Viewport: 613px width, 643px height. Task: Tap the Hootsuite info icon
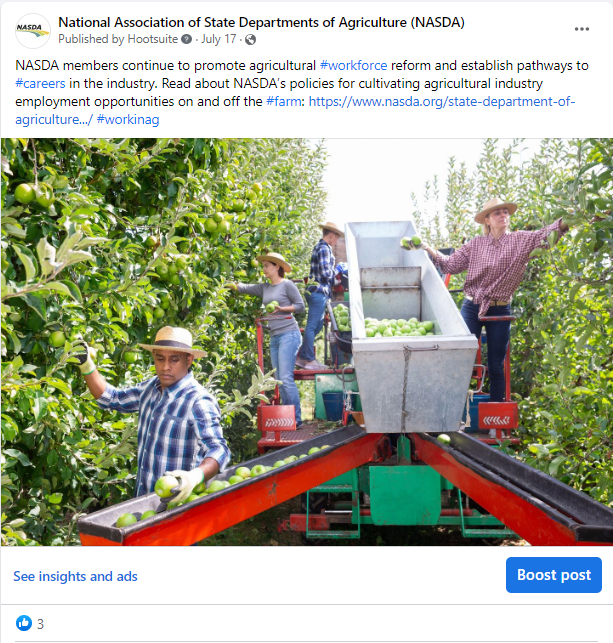(186, 40)
